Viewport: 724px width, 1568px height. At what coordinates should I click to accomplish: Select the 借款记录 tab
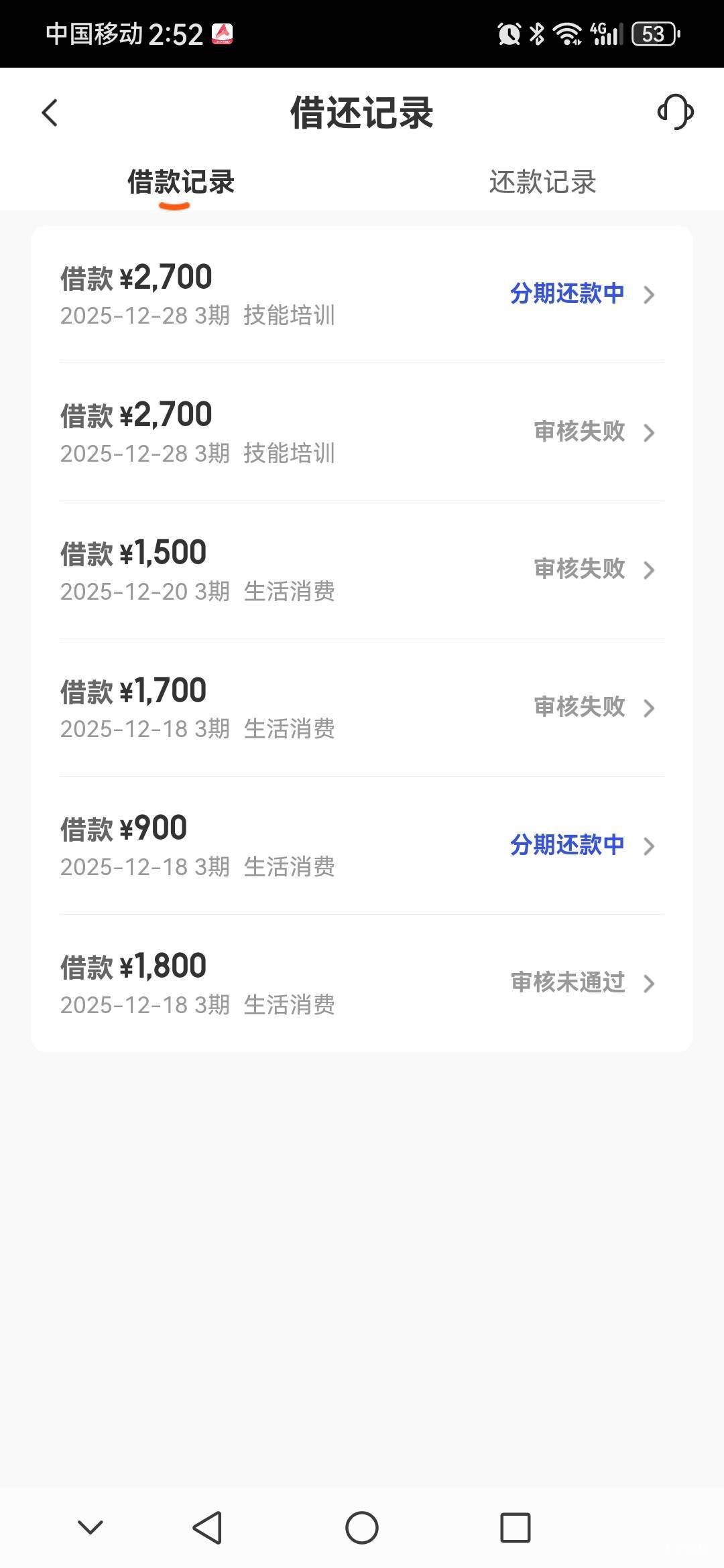181,182
